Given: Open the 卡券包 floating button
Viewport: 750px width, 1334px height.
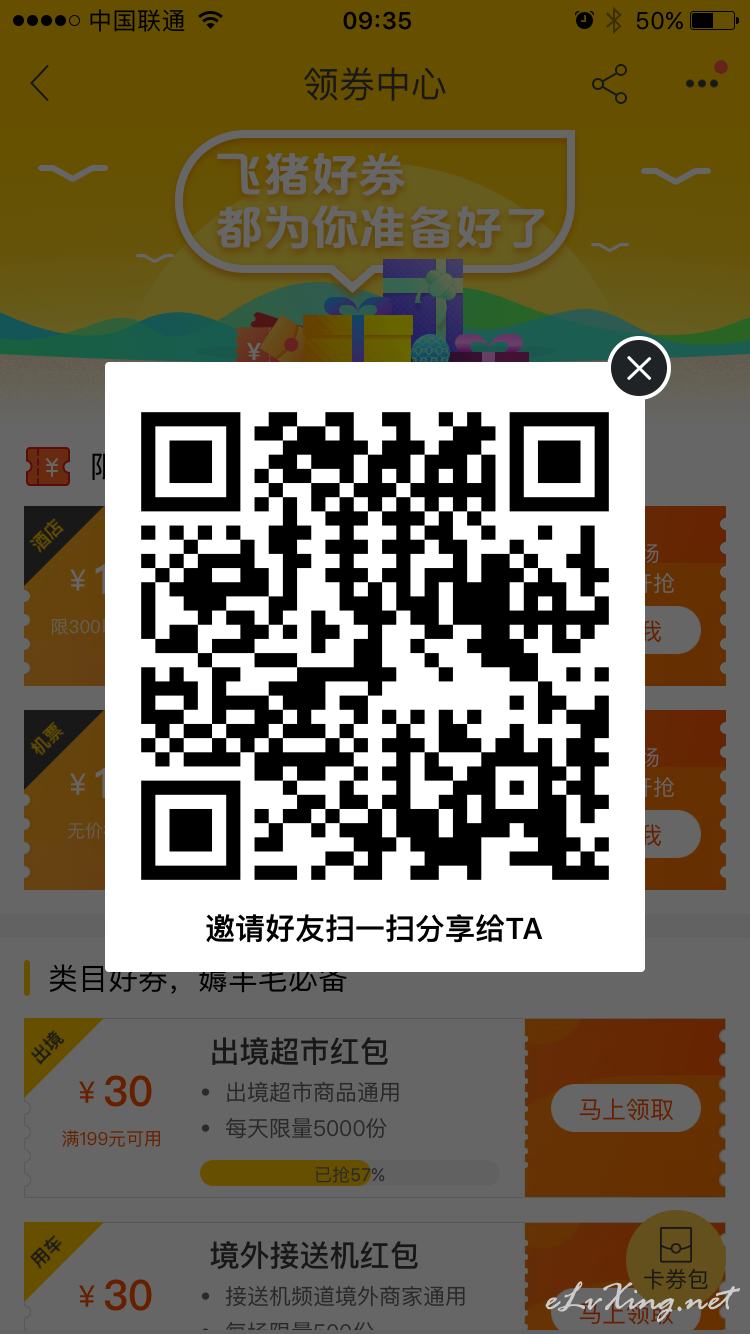Looking at the screenshot, I should [x=676, y=1259].
